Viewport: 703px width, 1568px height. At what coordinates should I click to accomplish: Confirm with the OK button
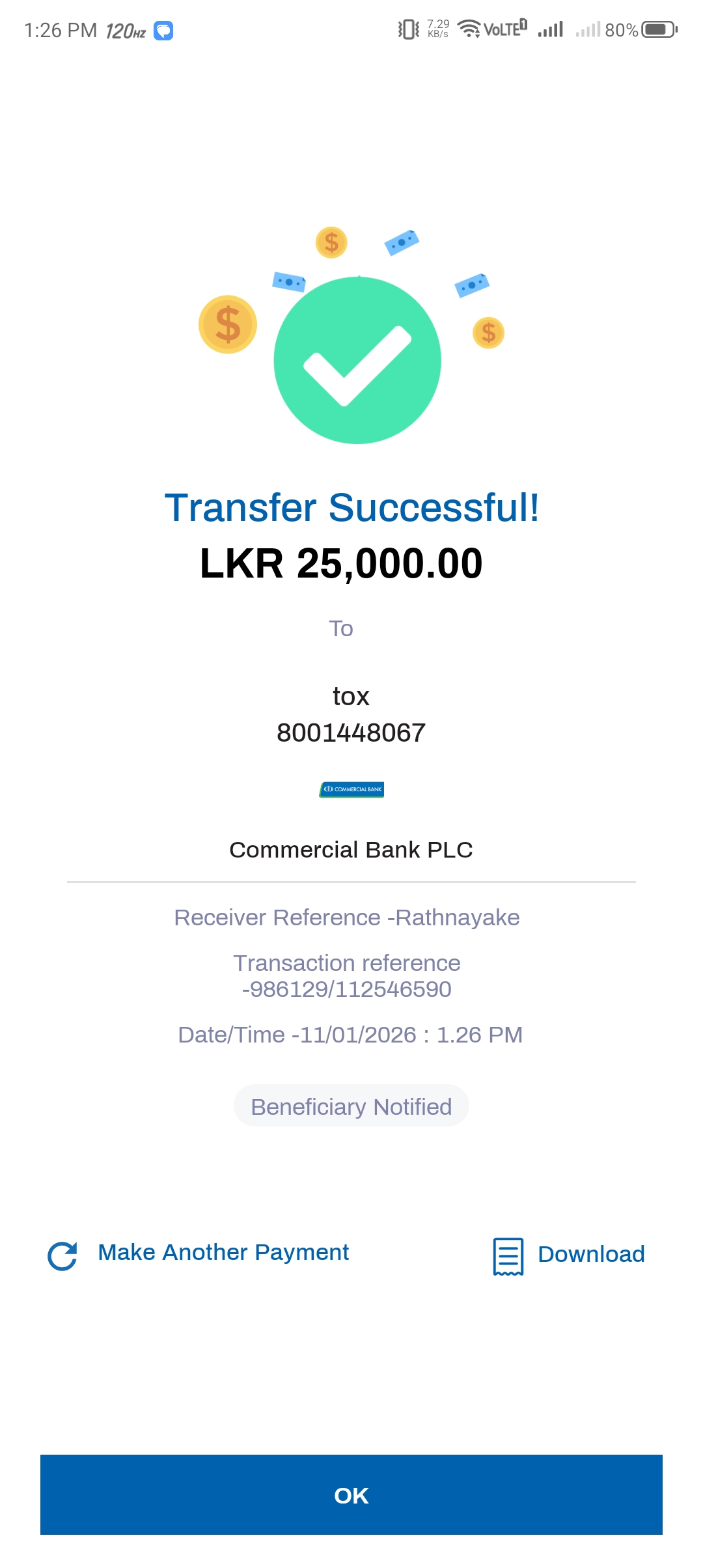(351, 1495)
